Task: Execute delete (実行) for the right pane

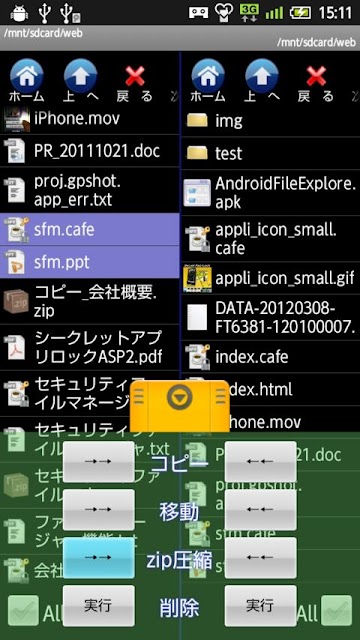Action: click(260, 606)
